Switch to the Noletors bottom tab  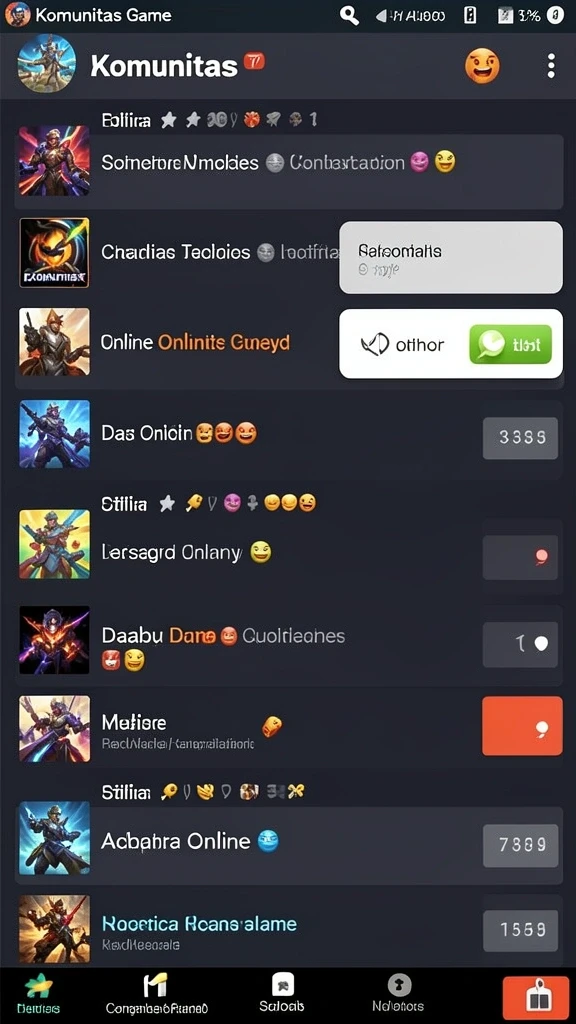[x=398, y=993]
